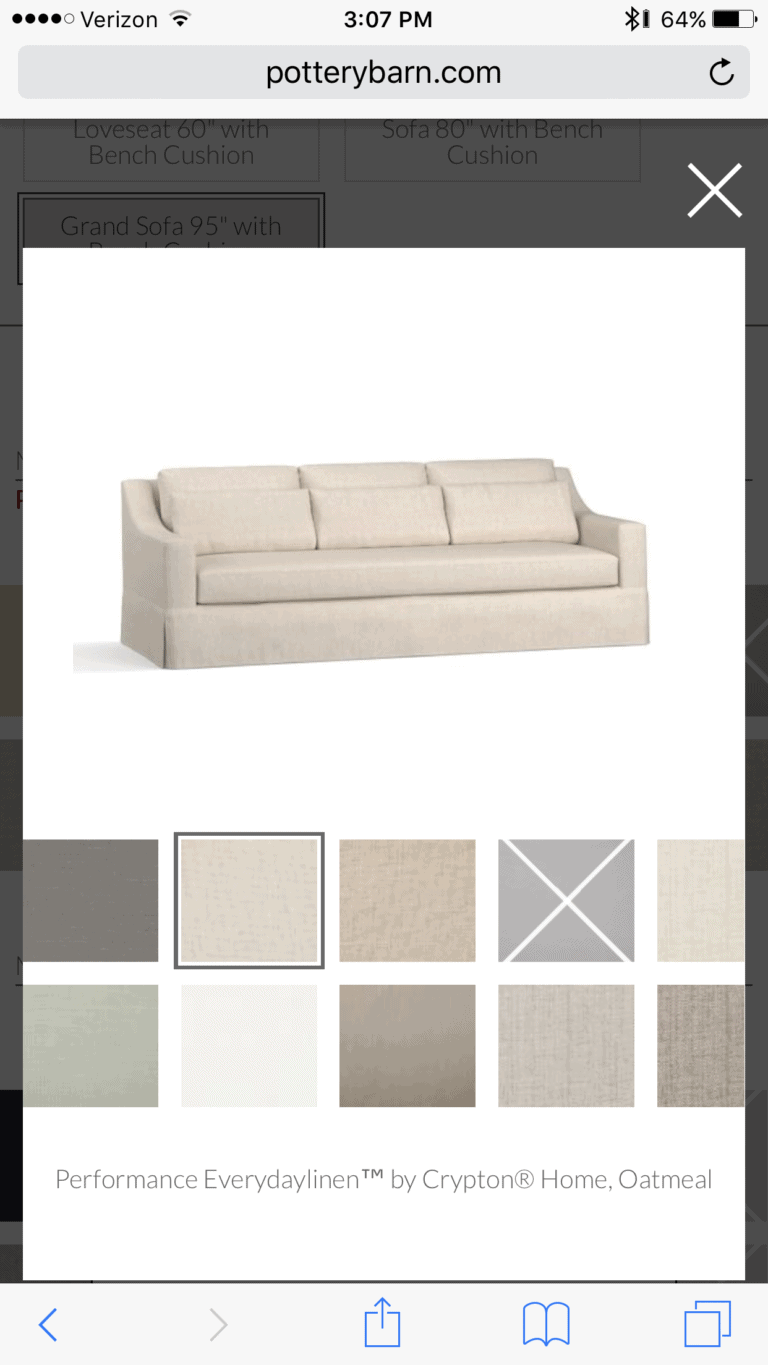Select the sage green fabric swatch
This screenshot has width=768, height=1365.
pyautogui.click(x=90, y=1046)
